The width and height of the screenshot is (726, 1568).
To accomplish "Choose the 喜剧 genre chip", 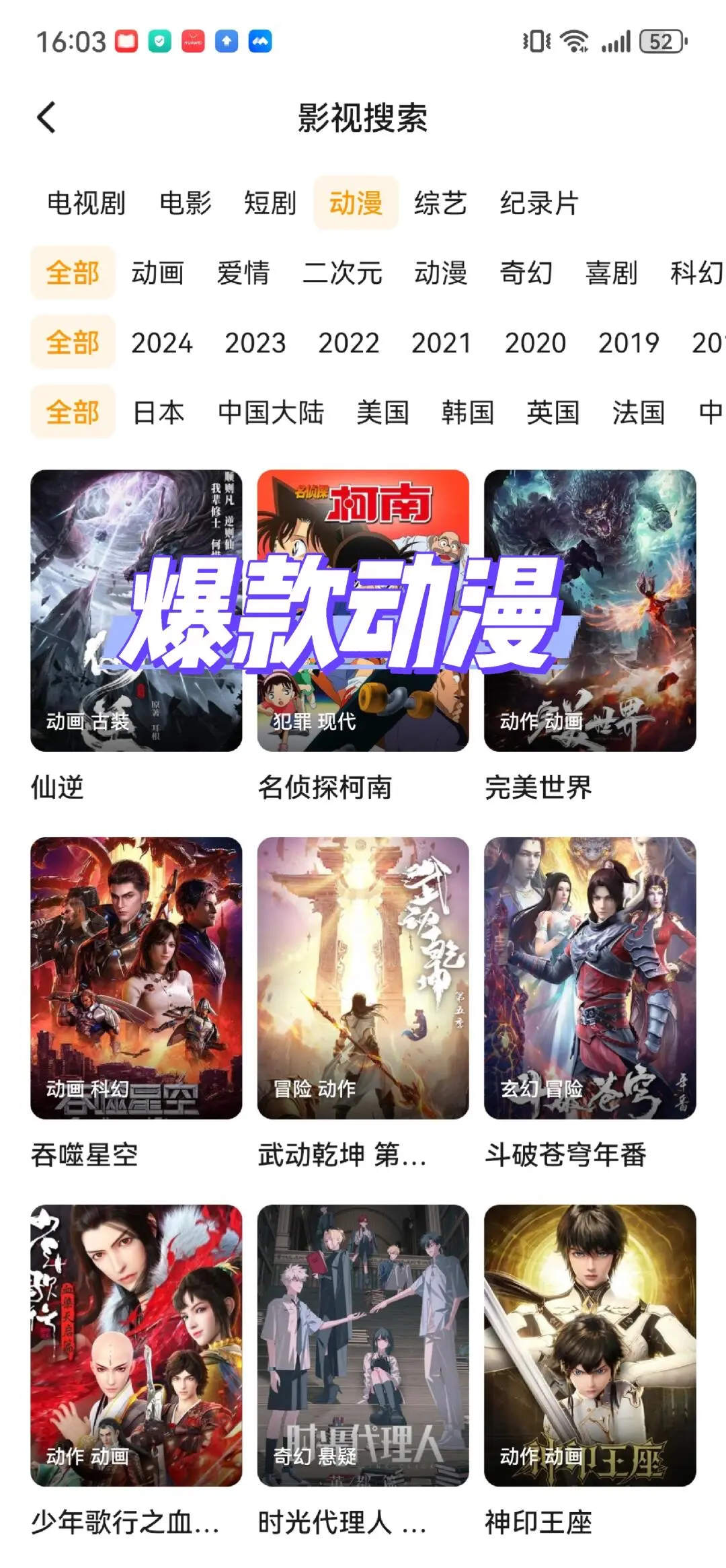I will 611,273.
